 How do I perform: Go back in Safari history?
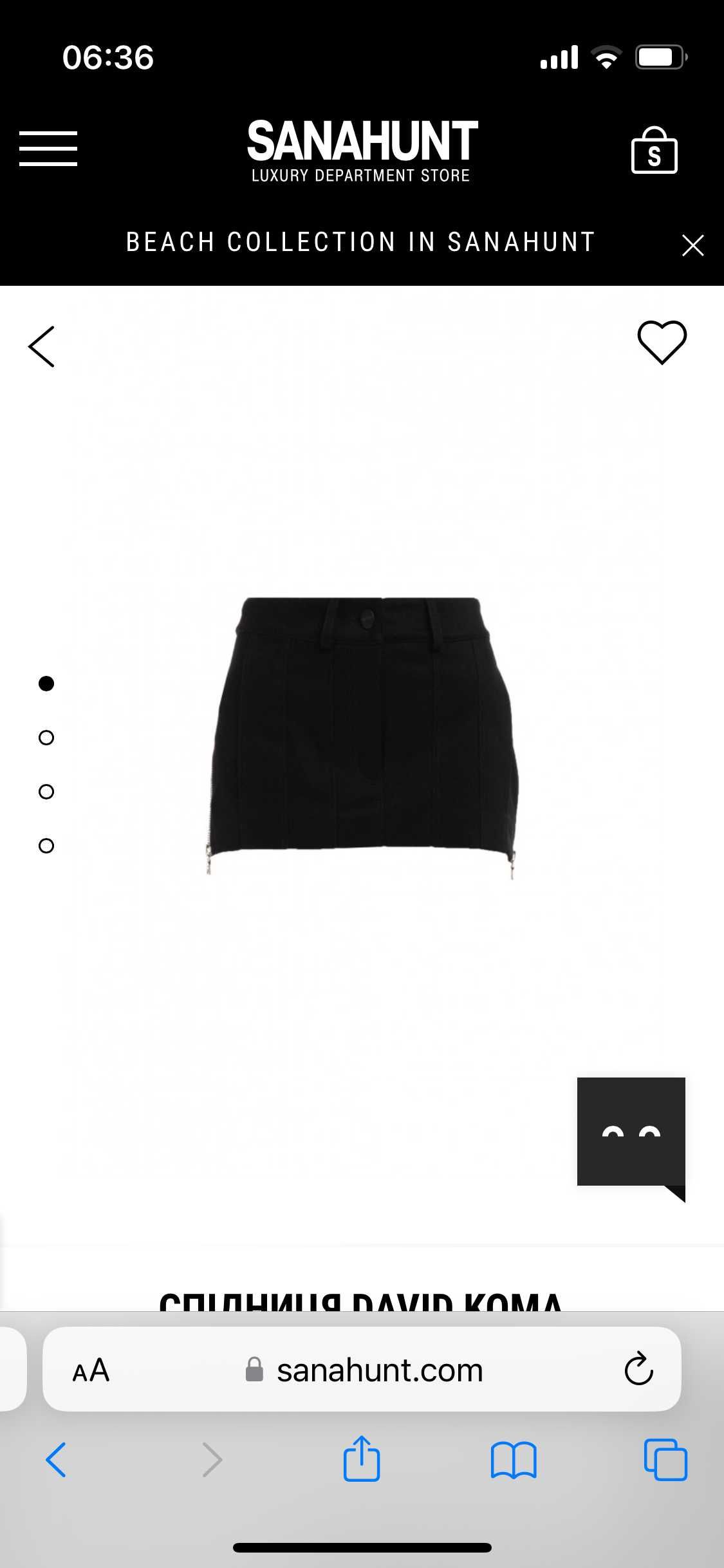[x=56, y=1459]
